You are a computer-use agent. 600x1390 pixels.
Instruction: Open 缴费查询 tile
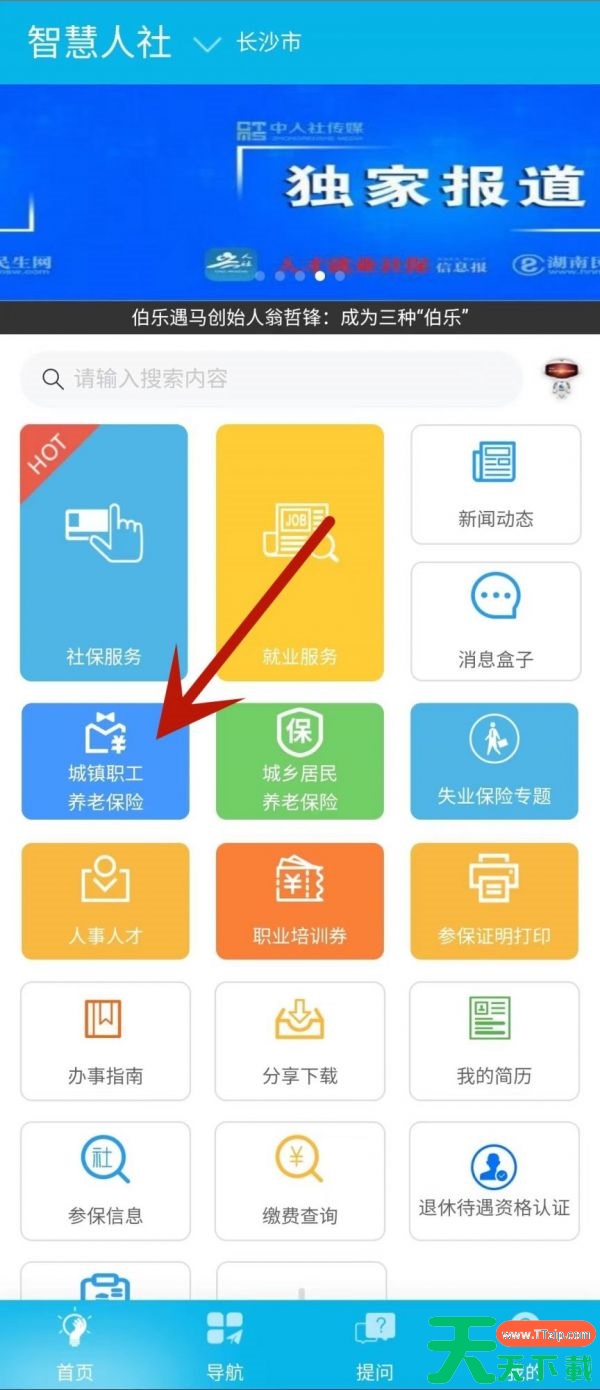pyautogui.click(x=300, y=1180)
